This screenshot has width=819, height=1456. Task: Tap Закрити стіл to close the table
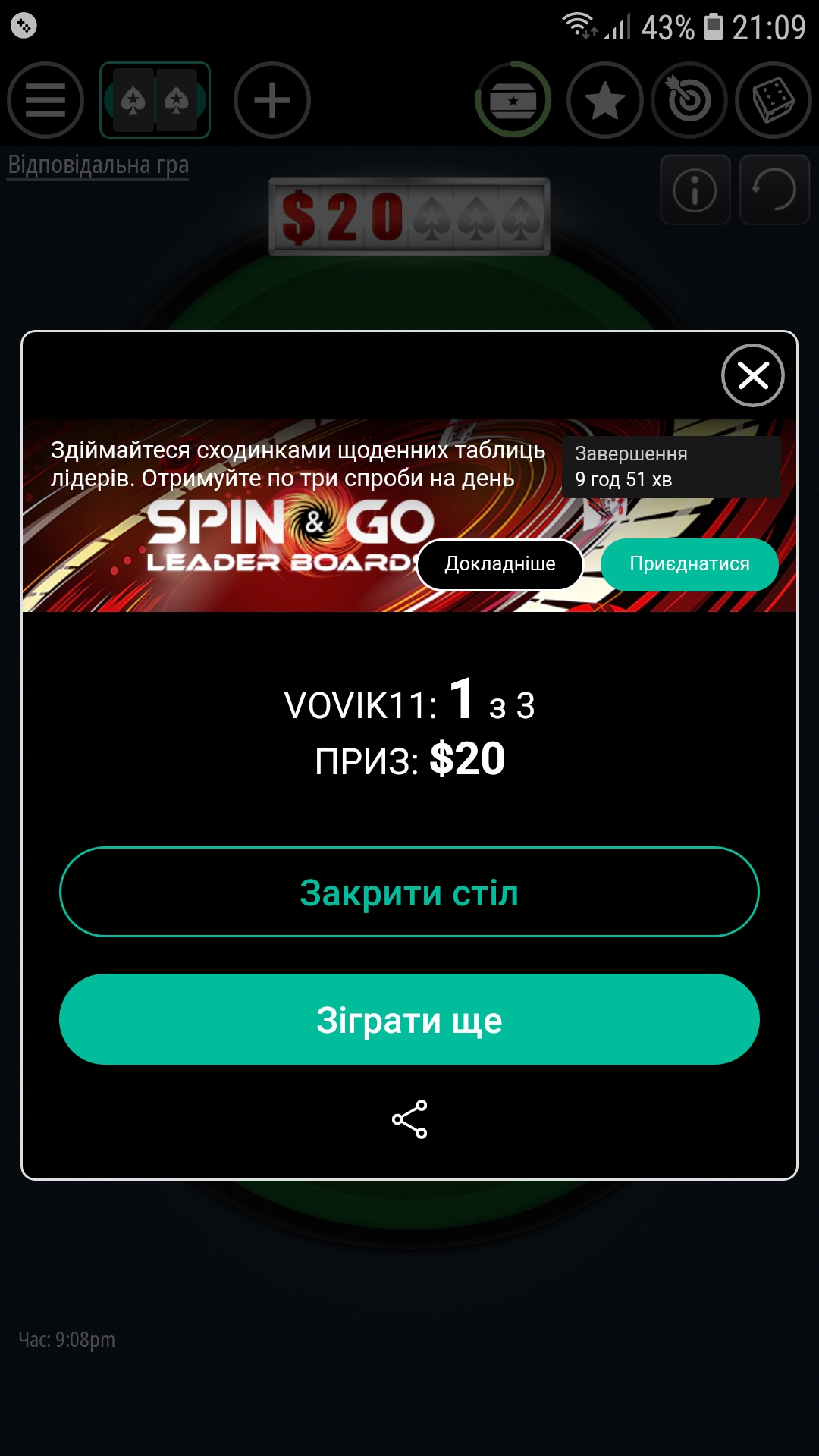(409, 892)
